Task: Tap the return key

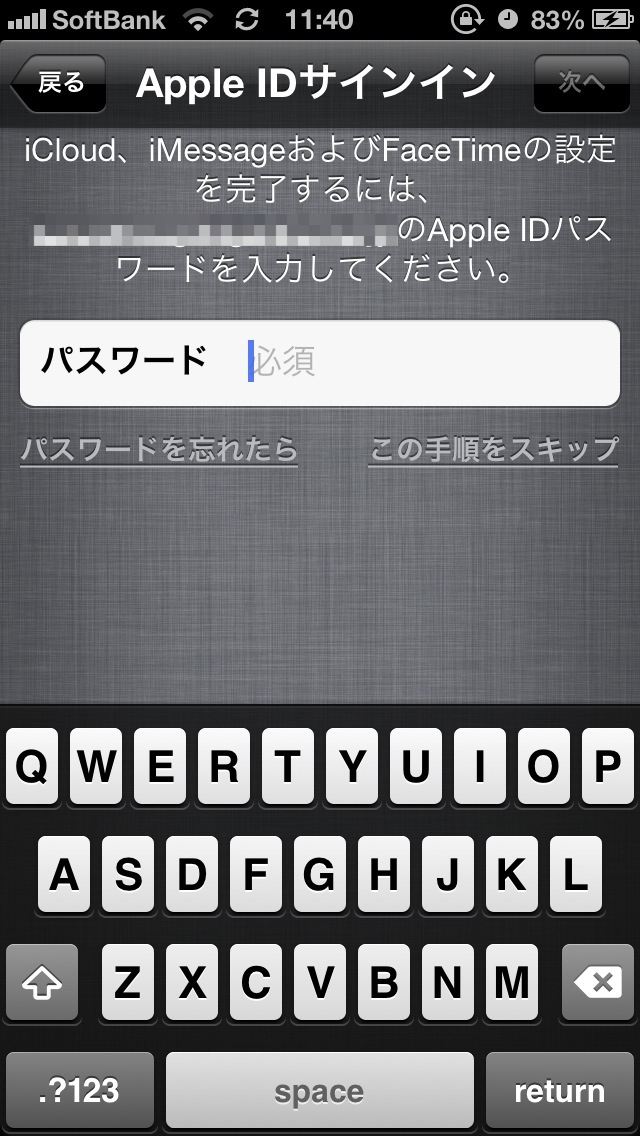Action: pos(559,1091)
